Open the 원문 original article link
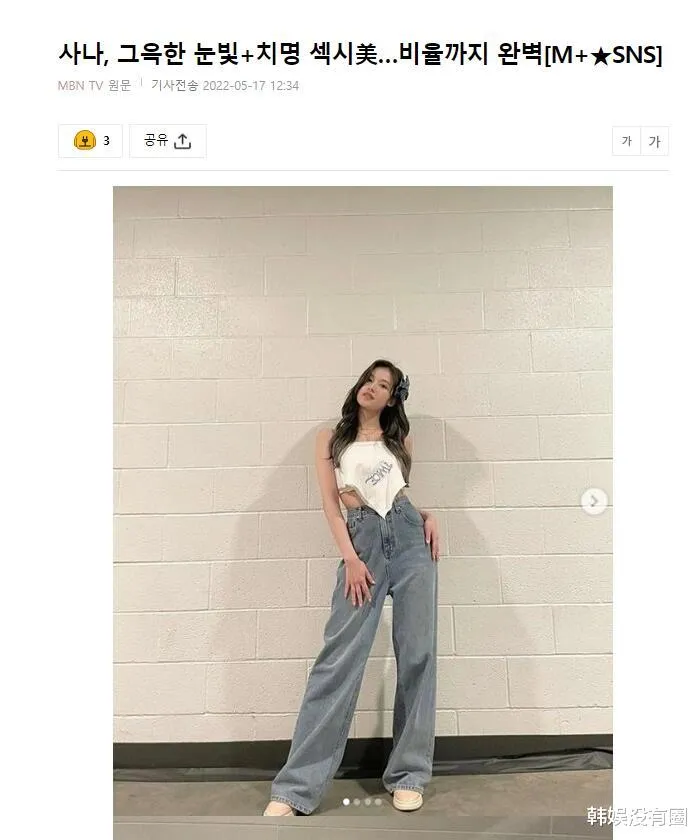Screen dimensions: 698x840 118,85
